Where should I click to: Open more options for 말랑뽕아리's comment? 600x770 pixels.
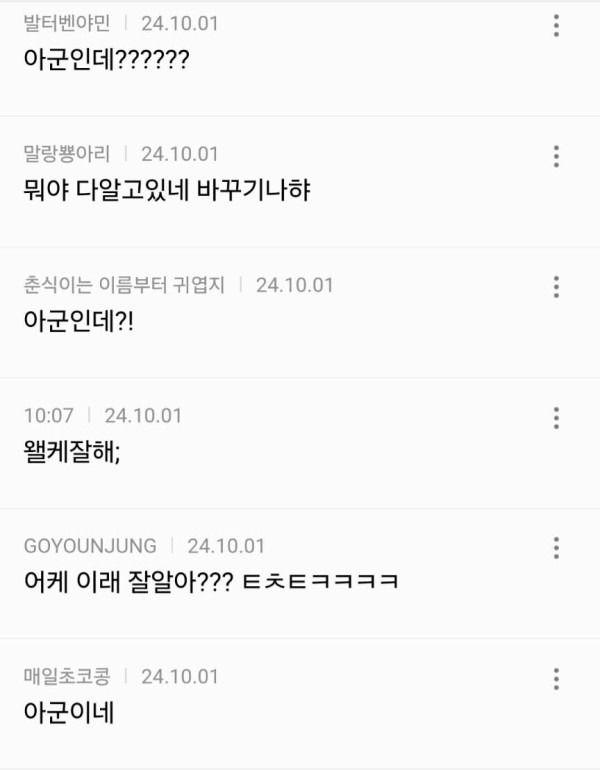coord(556,156)
